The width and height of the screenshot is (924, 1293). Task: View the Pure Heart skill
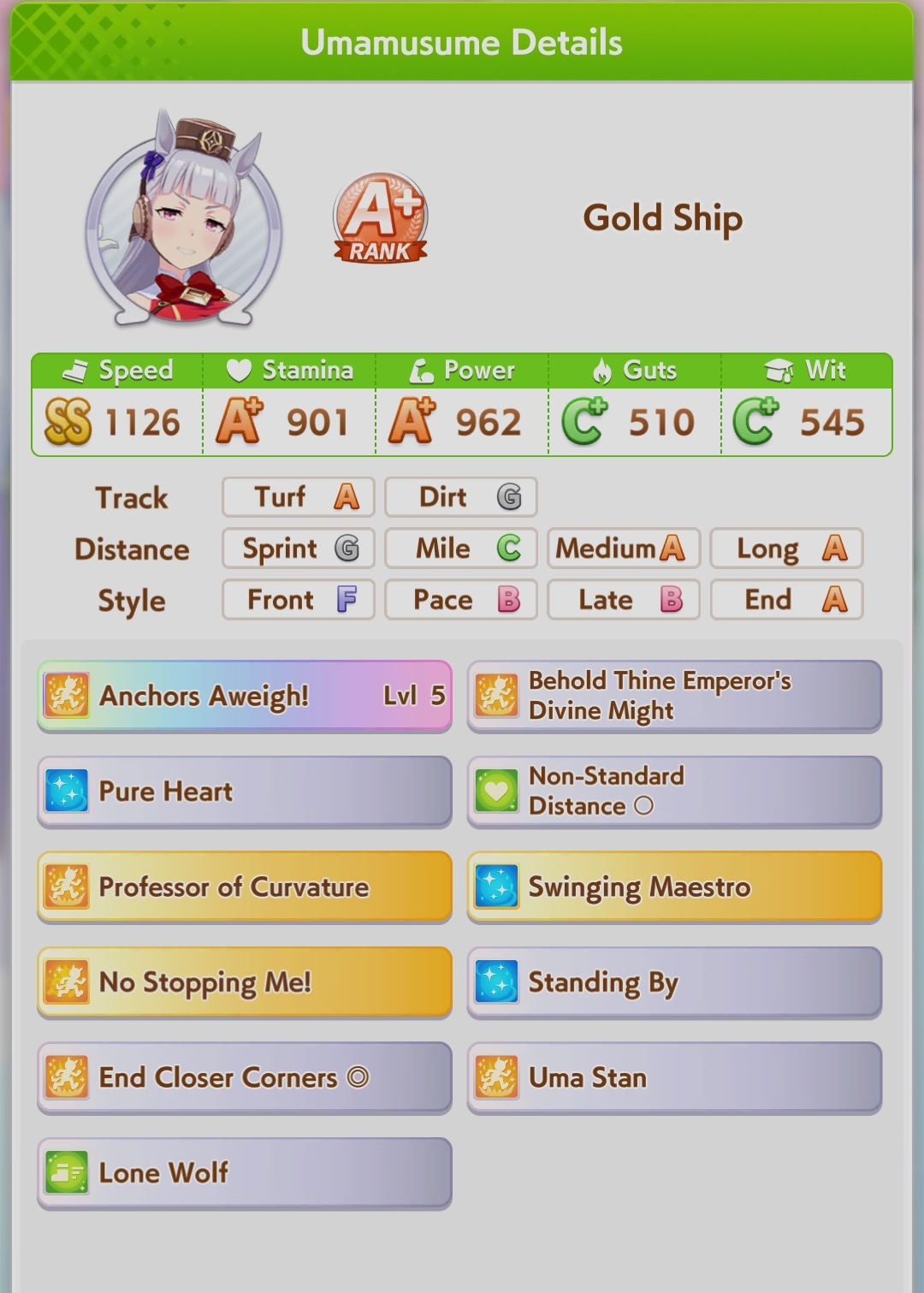click(244, 792)
